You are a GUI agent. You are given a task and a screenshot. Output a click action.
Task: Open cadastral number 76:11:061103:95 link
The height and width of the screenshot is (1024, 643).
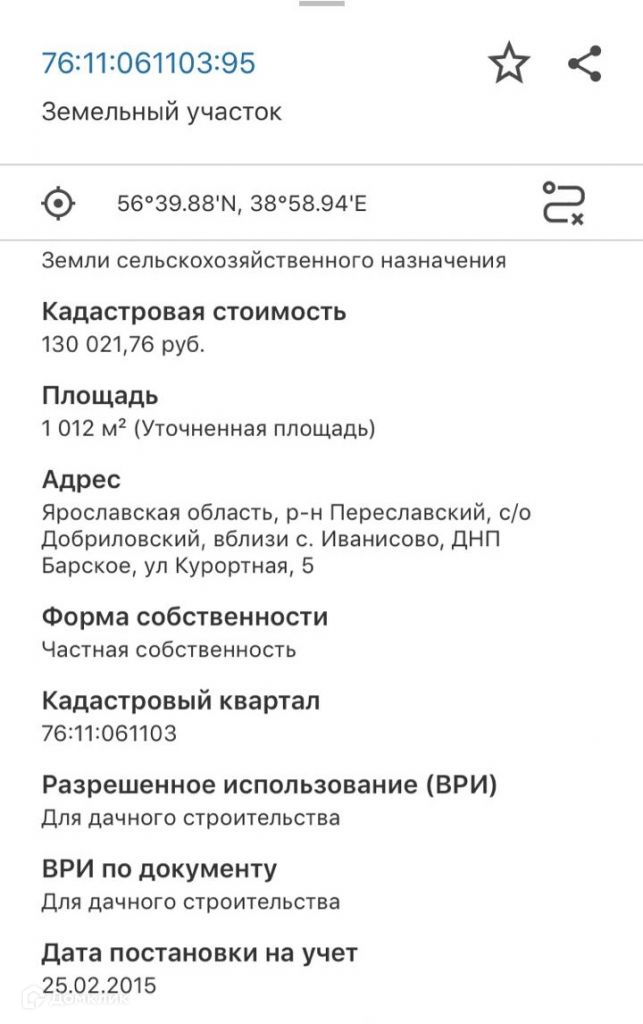pyautogui.click(x=149, y=63)
